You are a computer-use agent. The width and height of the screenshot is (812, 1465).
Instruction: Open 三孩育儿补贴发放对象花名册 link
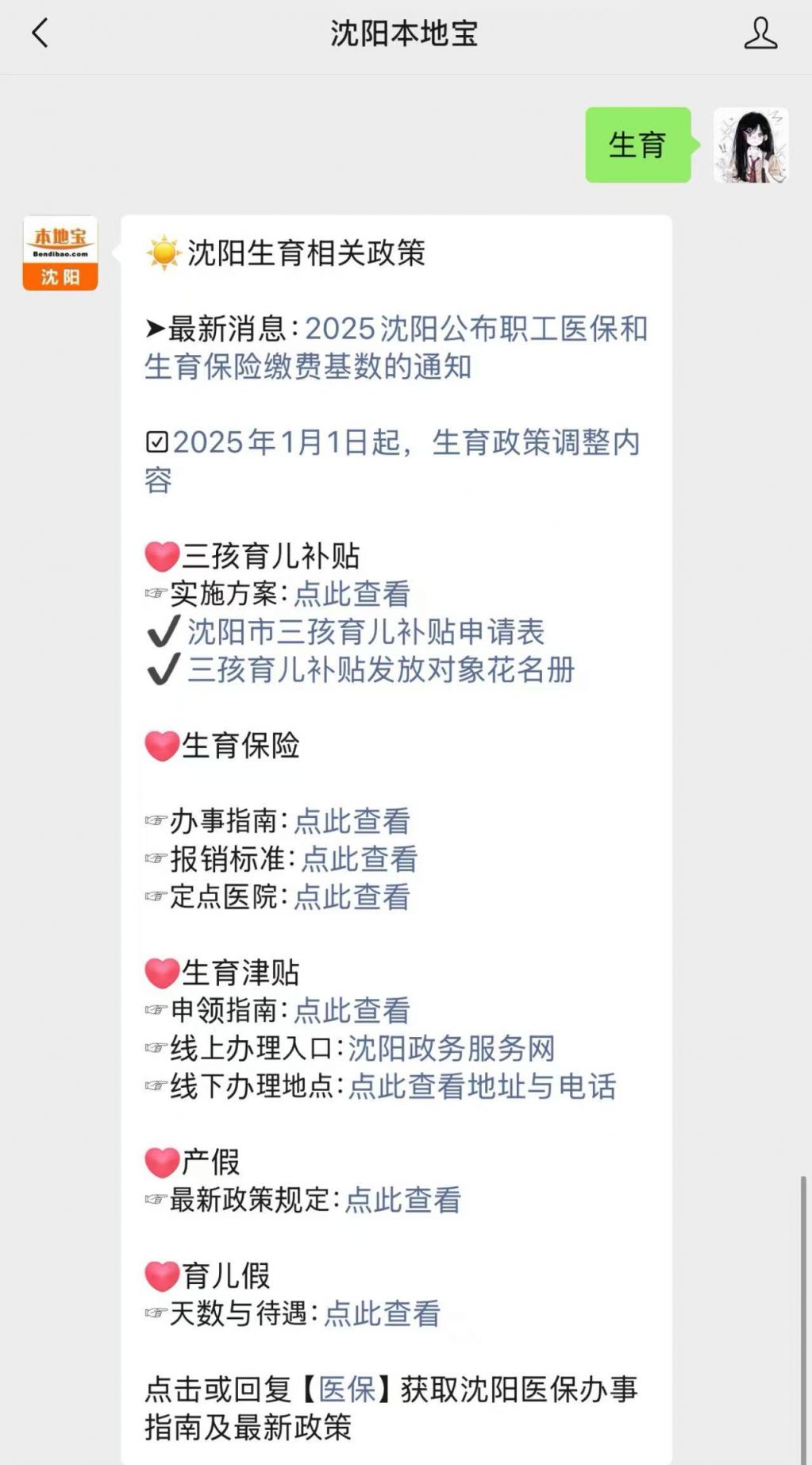click(381, 670)
